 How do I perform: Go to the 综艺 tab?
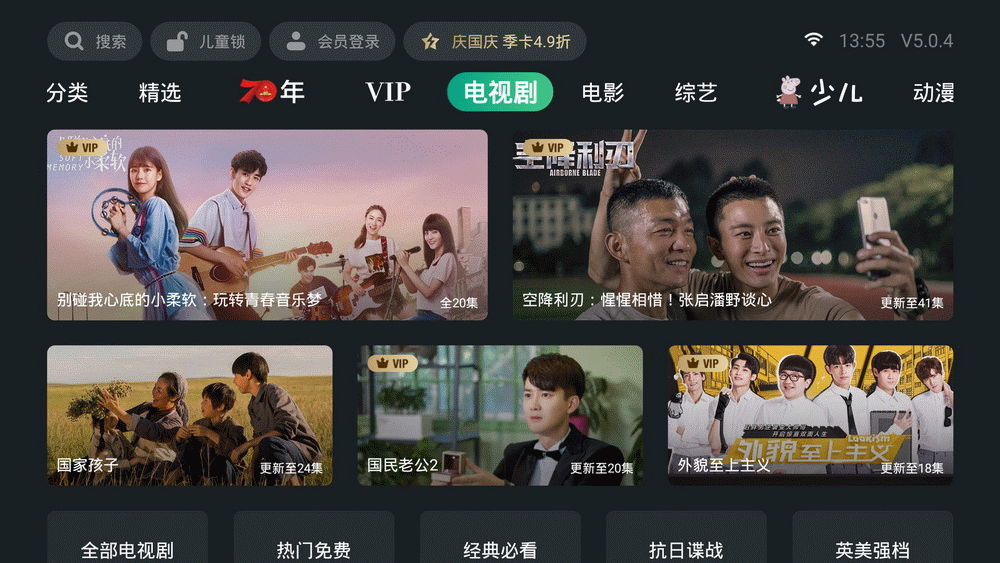(x=696, y=93)
